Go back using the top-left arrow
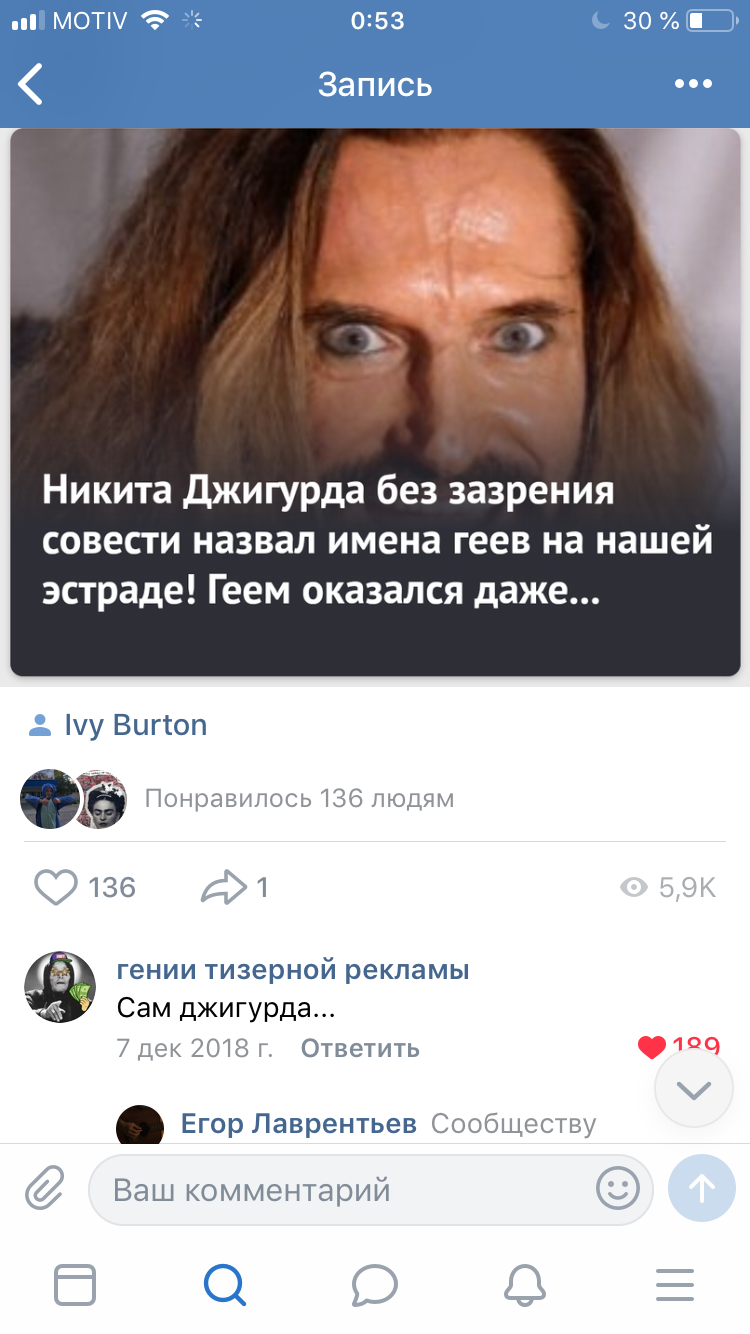750x1334 pixels. pyautogui.click(x=31, y=84)
